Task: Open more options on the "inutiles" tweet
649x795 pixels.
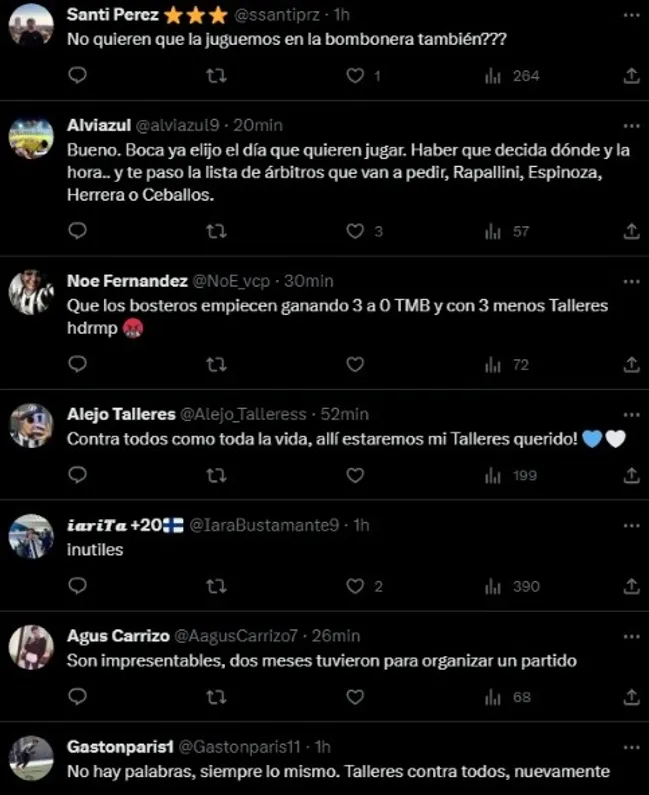Action: click(x=630, y=525)
